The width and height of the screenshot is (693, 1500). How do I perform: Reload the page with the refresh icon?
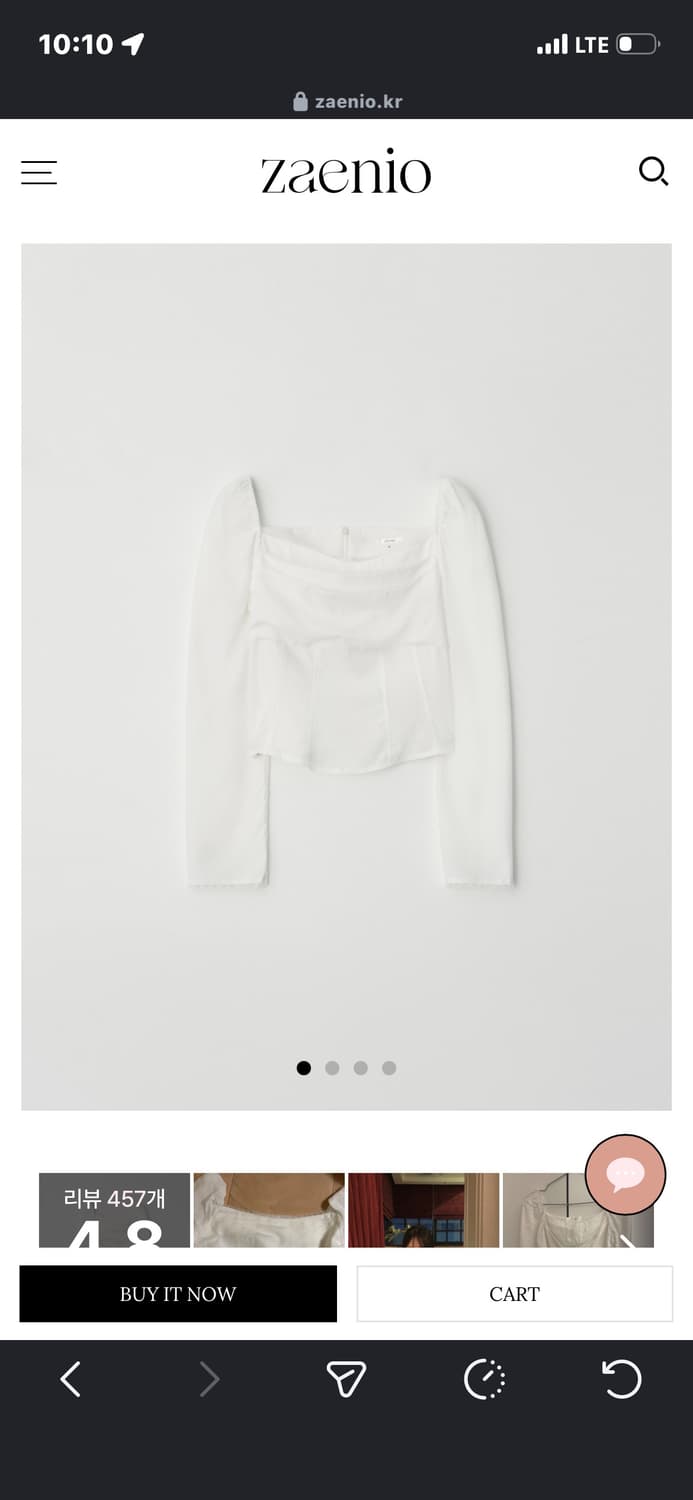point(621,1380)
